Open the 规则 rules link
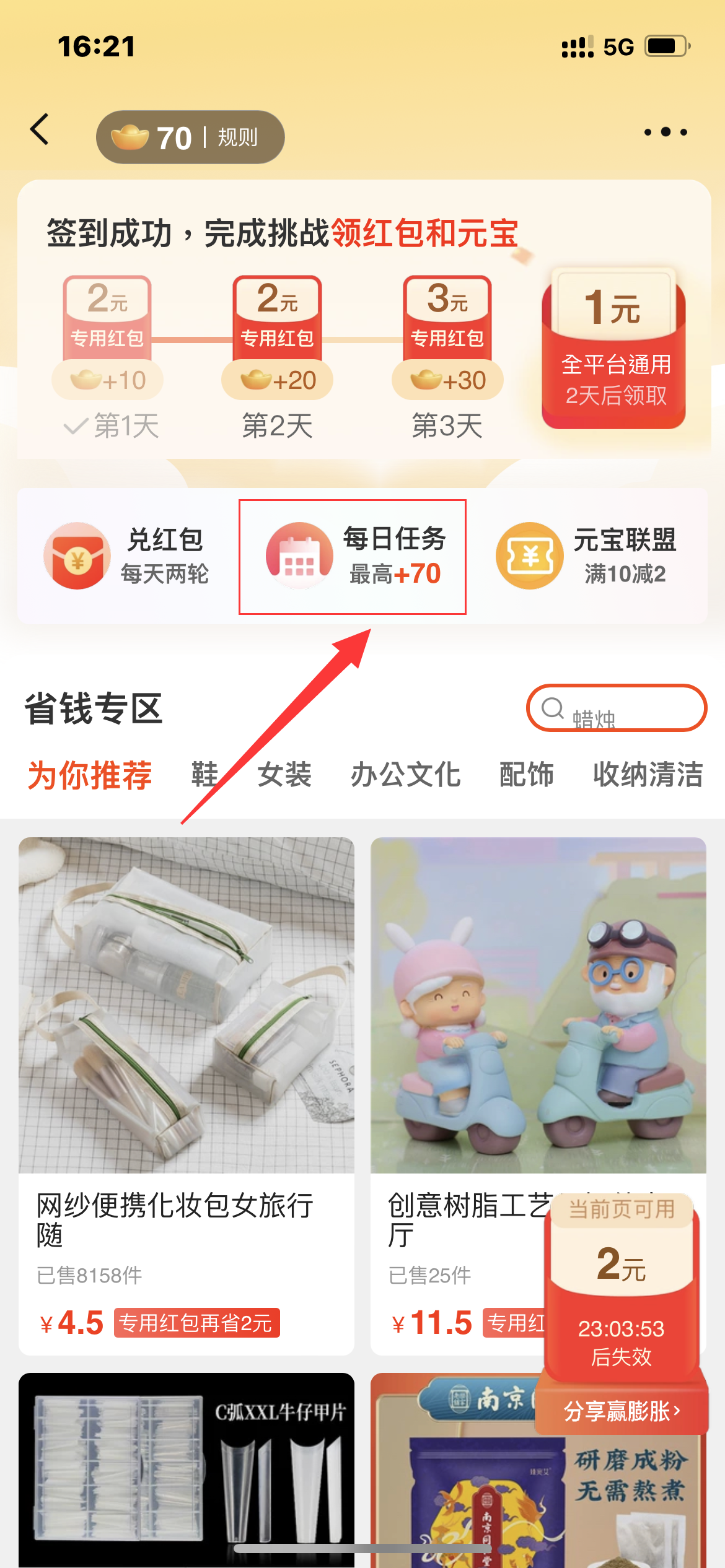725x1568 pixels. click(x=237, y=137)
